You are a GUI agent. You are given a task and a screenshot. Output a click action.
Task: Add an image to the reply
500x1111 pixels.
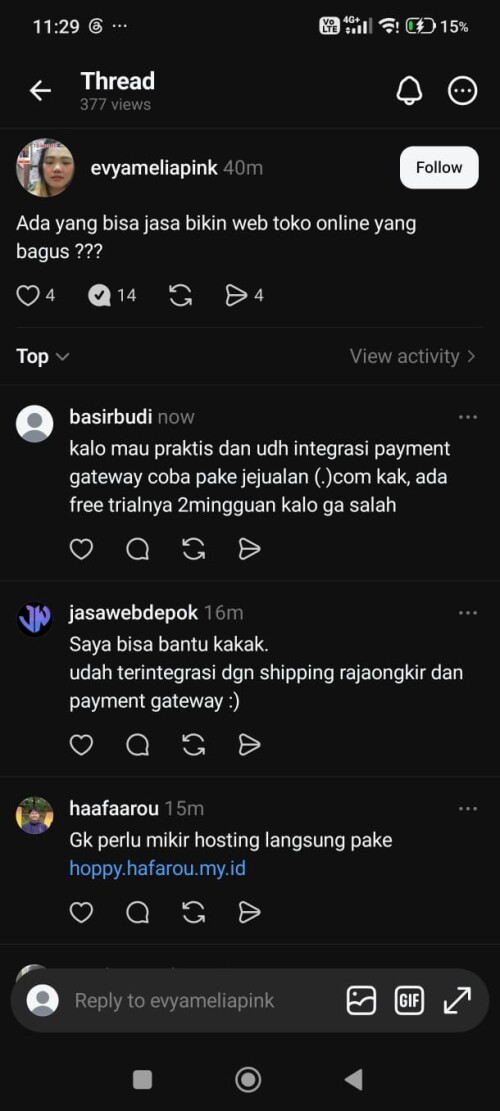pos(361,1000)
